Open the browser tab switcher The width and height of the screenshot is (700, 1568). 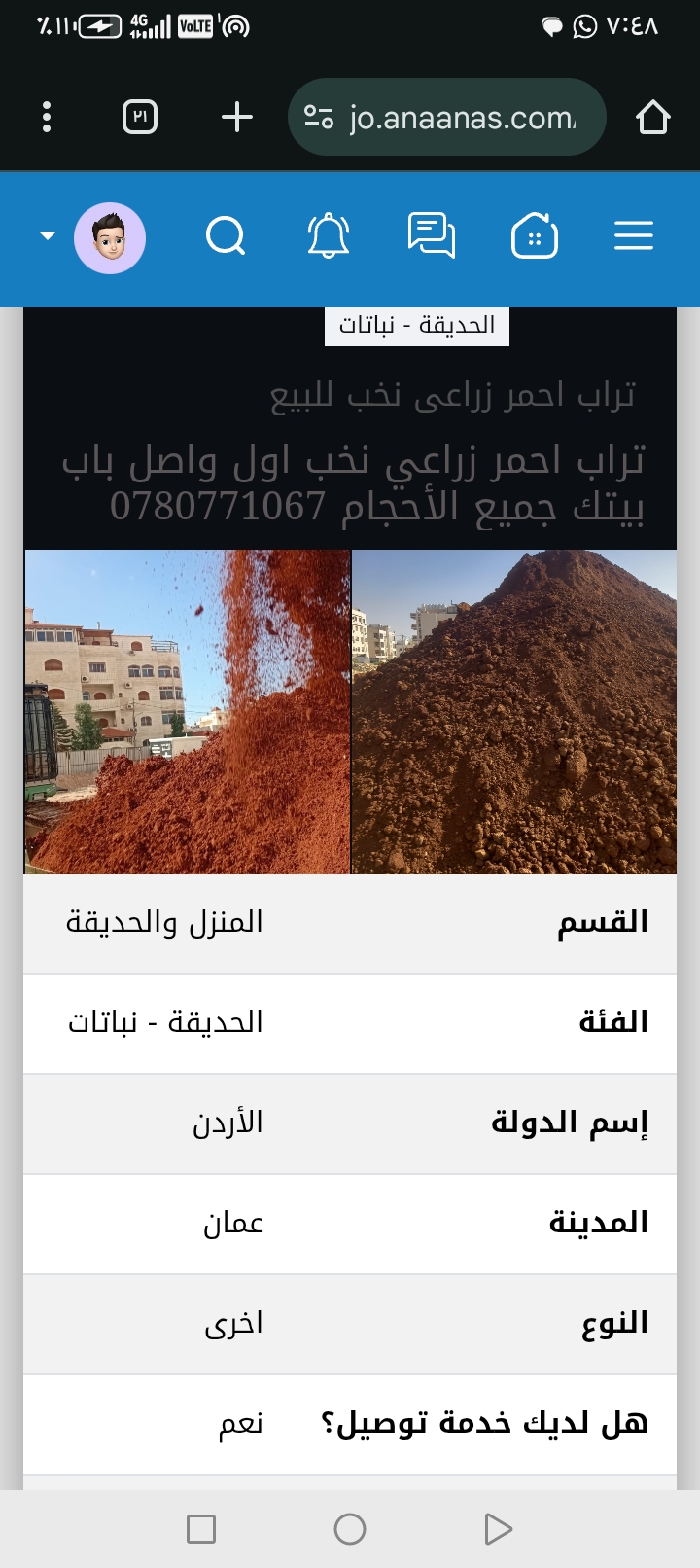pyautogui.click(x=140, y=118)
